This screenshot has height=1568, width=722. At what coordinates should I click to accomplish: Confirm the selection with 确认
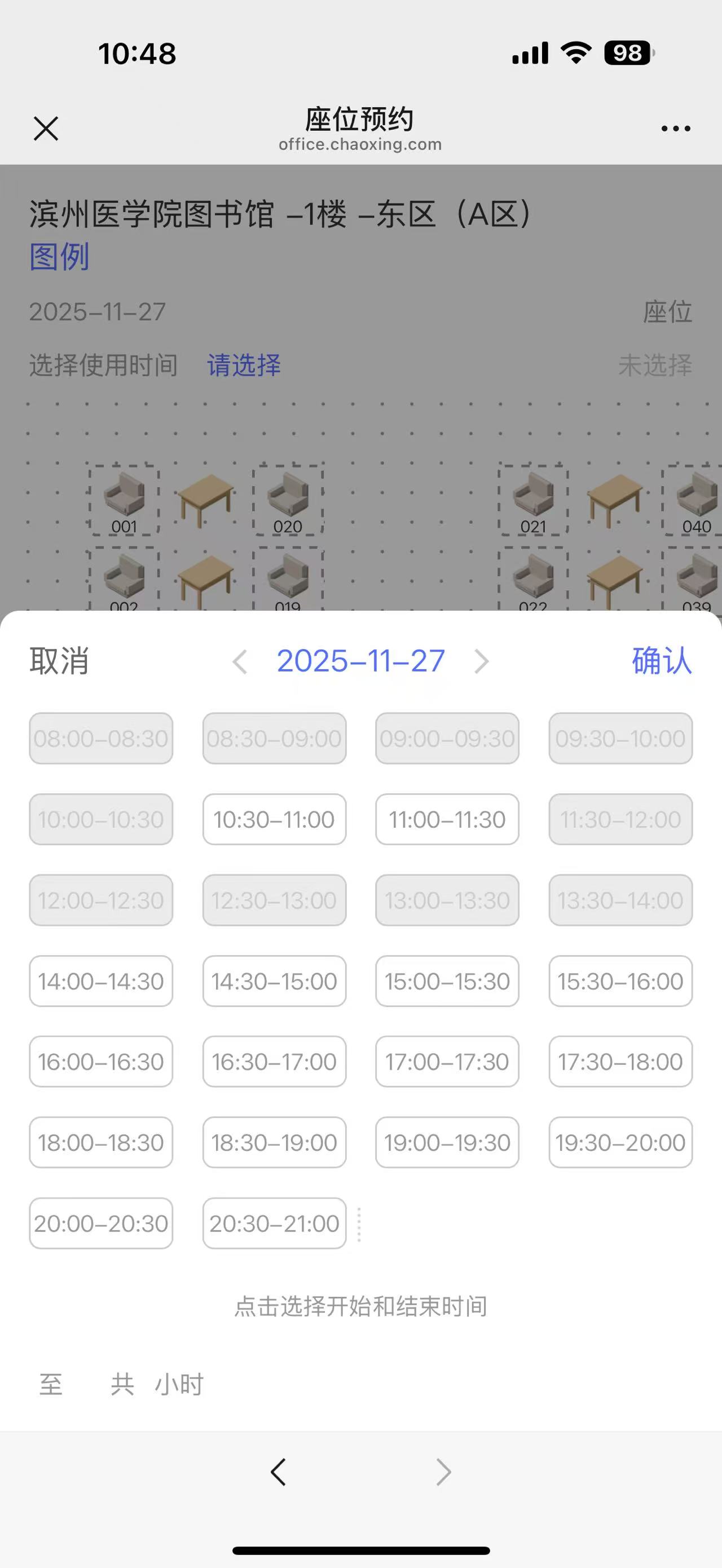662,661
